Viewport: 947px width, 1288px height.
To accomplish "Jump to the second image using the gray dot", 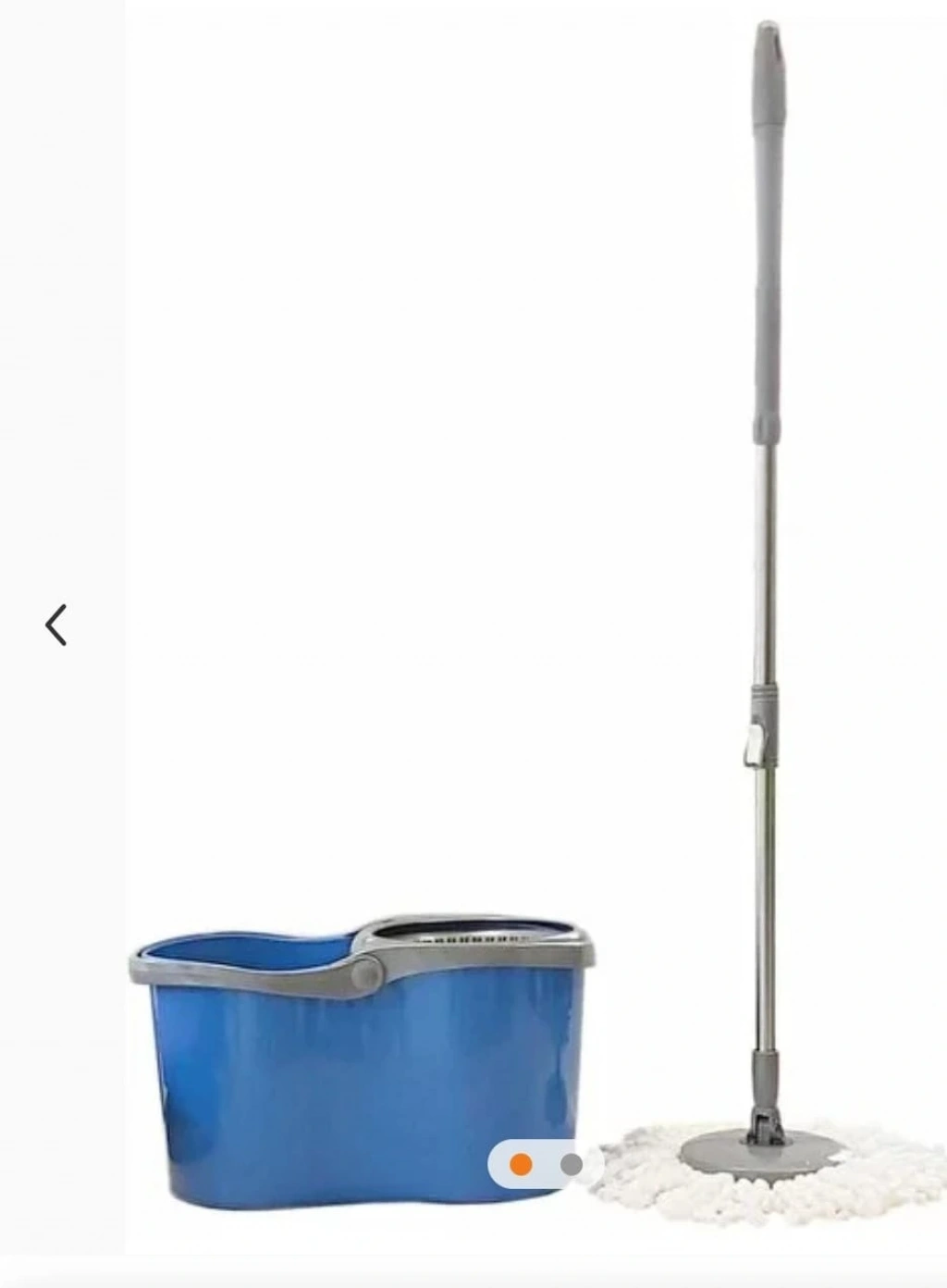I will click(x=572, y=1164).
